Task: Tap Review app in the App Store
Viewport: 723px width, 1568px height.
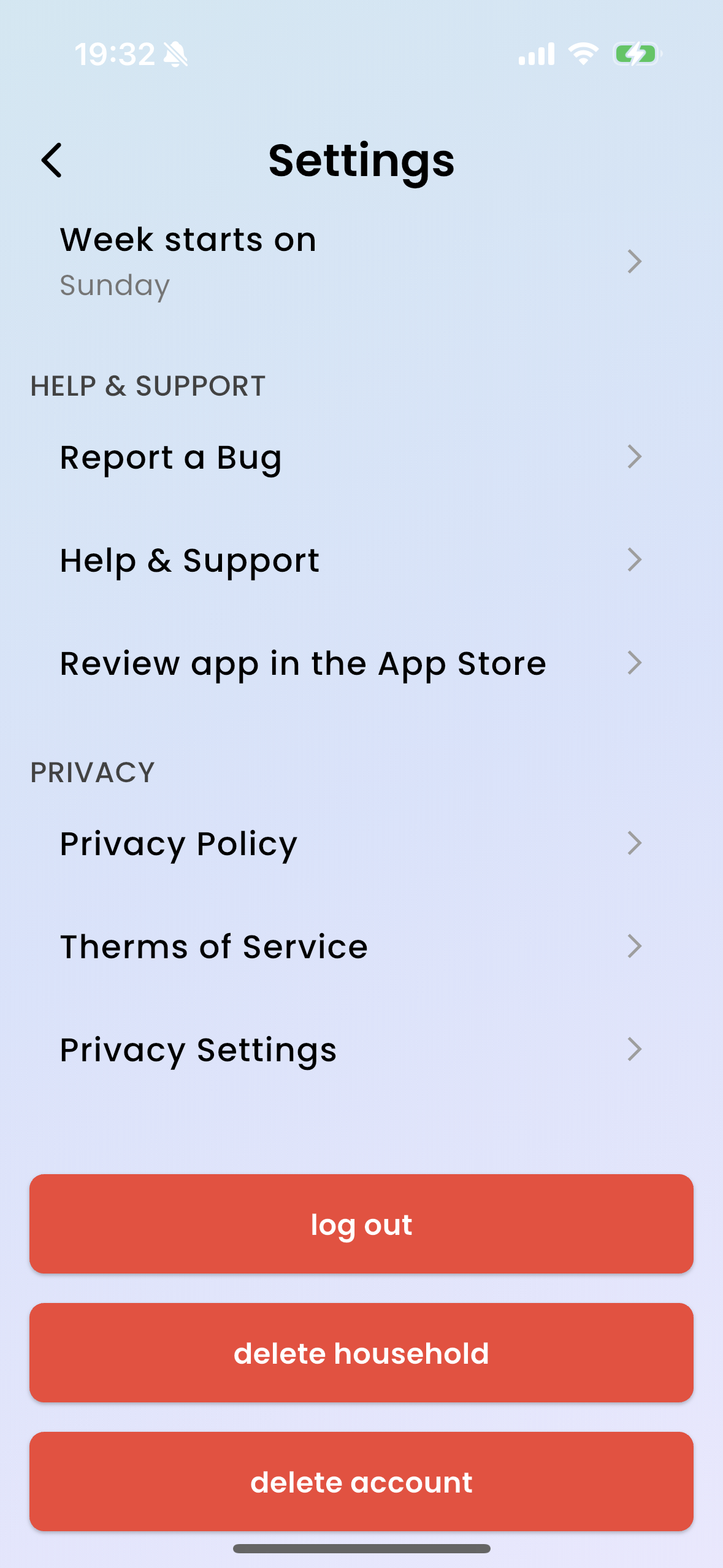Action: 302,663
